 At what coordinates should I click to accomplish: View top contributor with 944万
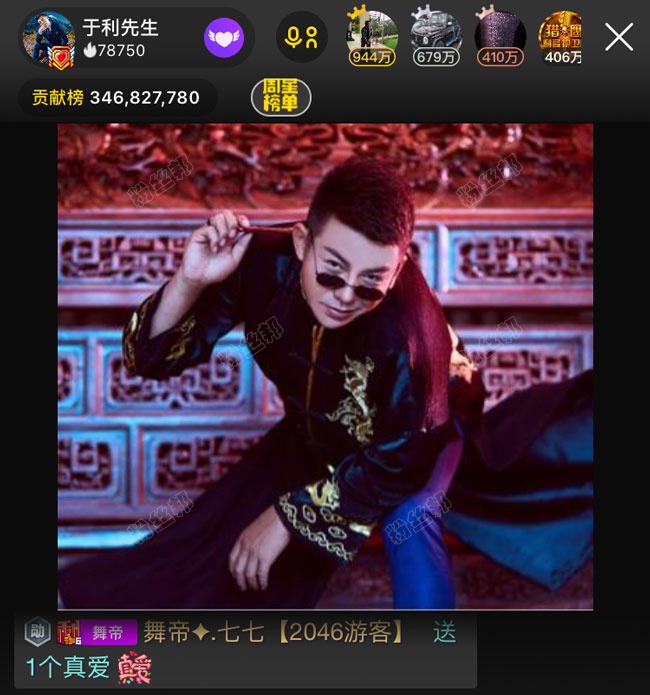click(x=370, y=36)
